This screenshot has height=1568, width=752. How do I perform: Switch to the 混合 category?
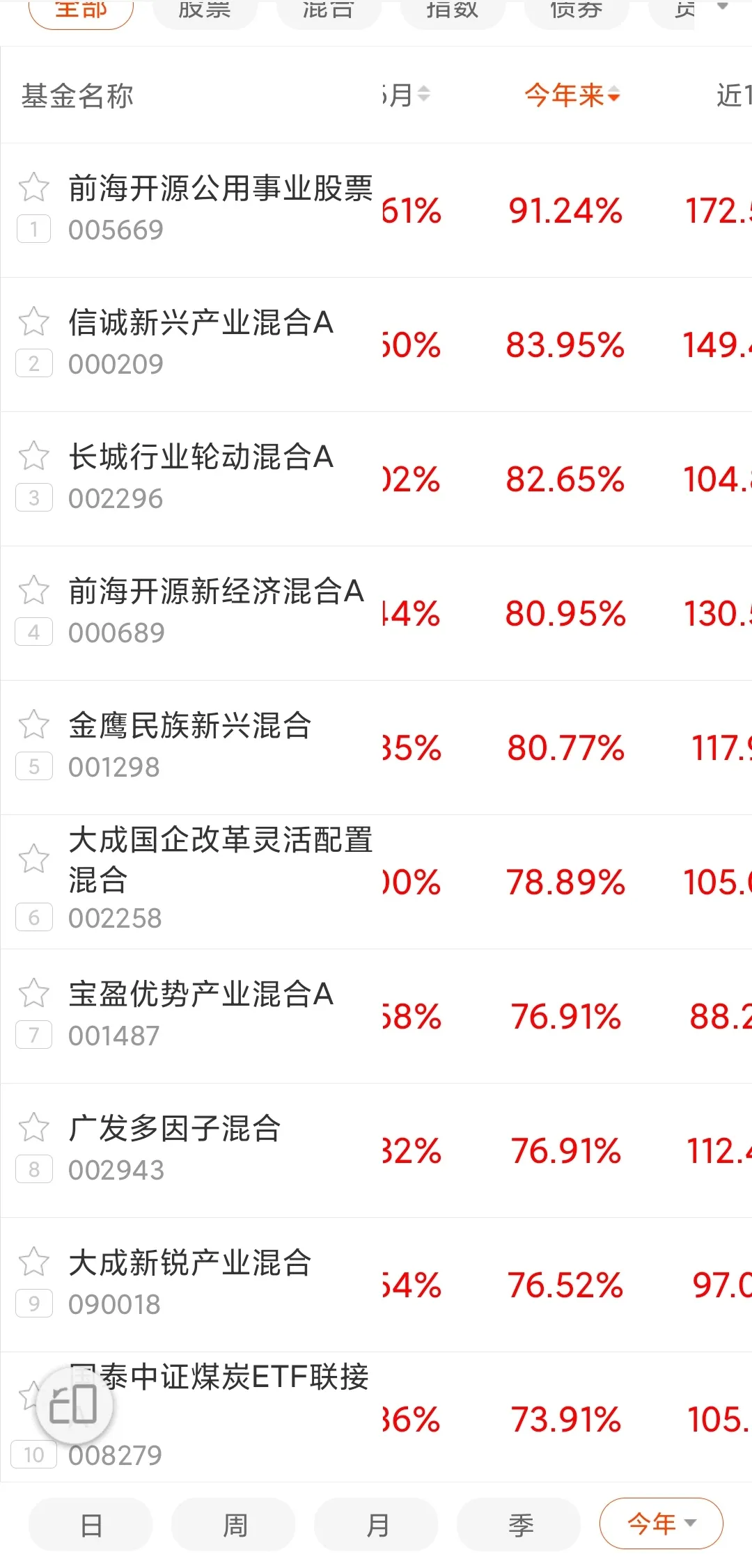329,11
